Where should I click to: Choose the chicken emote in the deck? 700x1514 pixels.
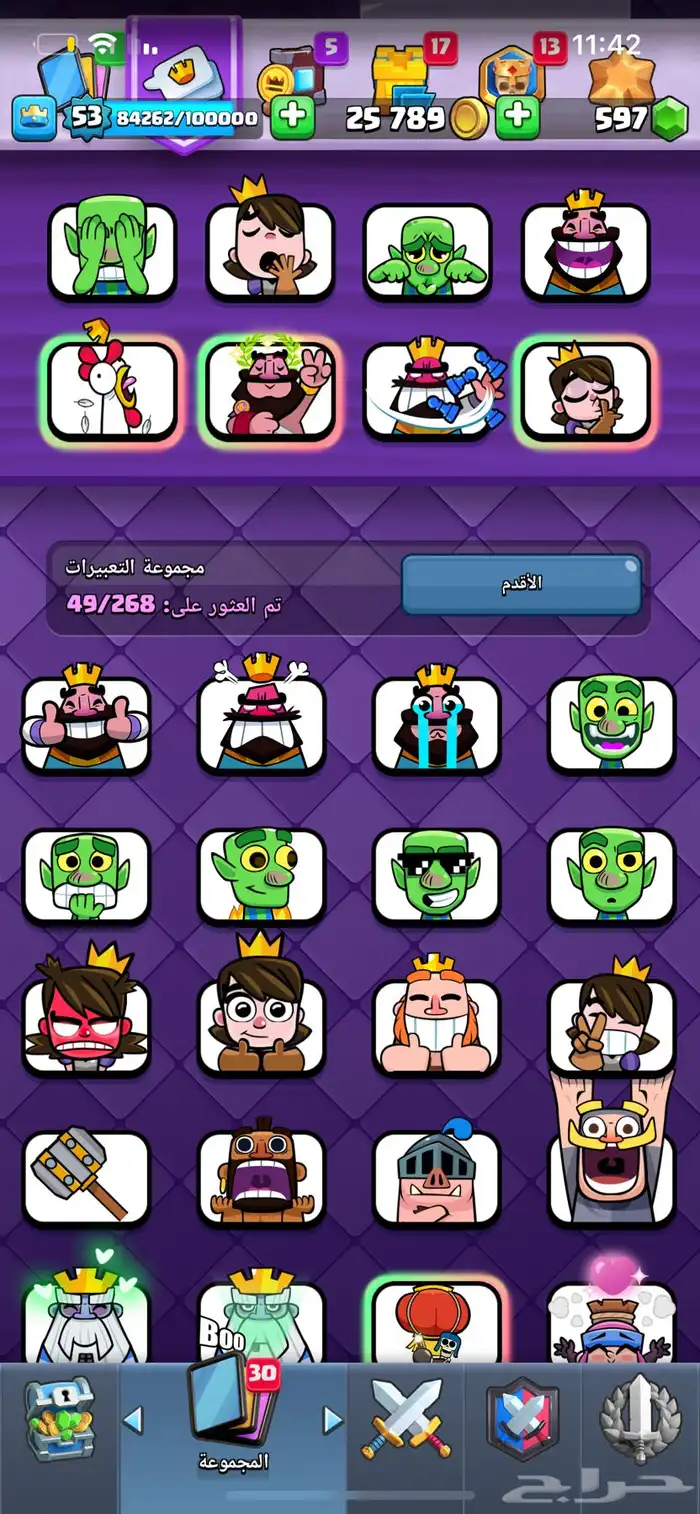click(112, 390)
